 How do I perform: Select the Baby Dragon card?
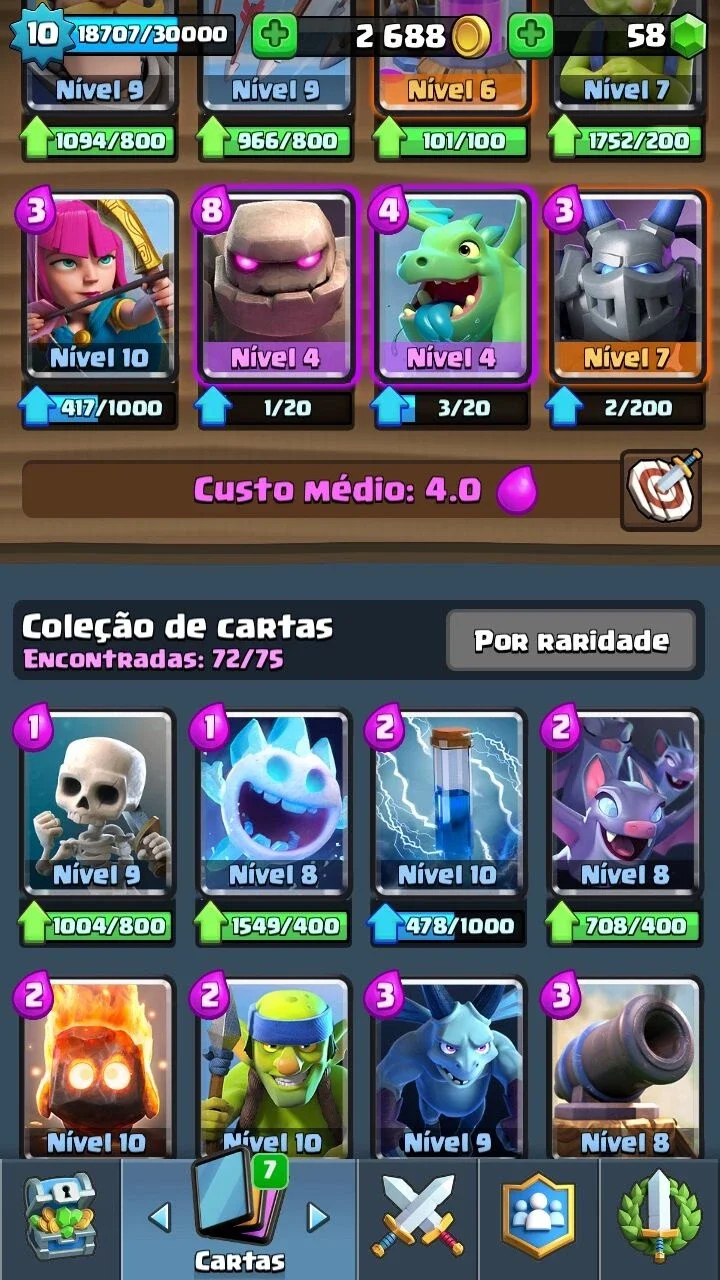tap(451, 288)
